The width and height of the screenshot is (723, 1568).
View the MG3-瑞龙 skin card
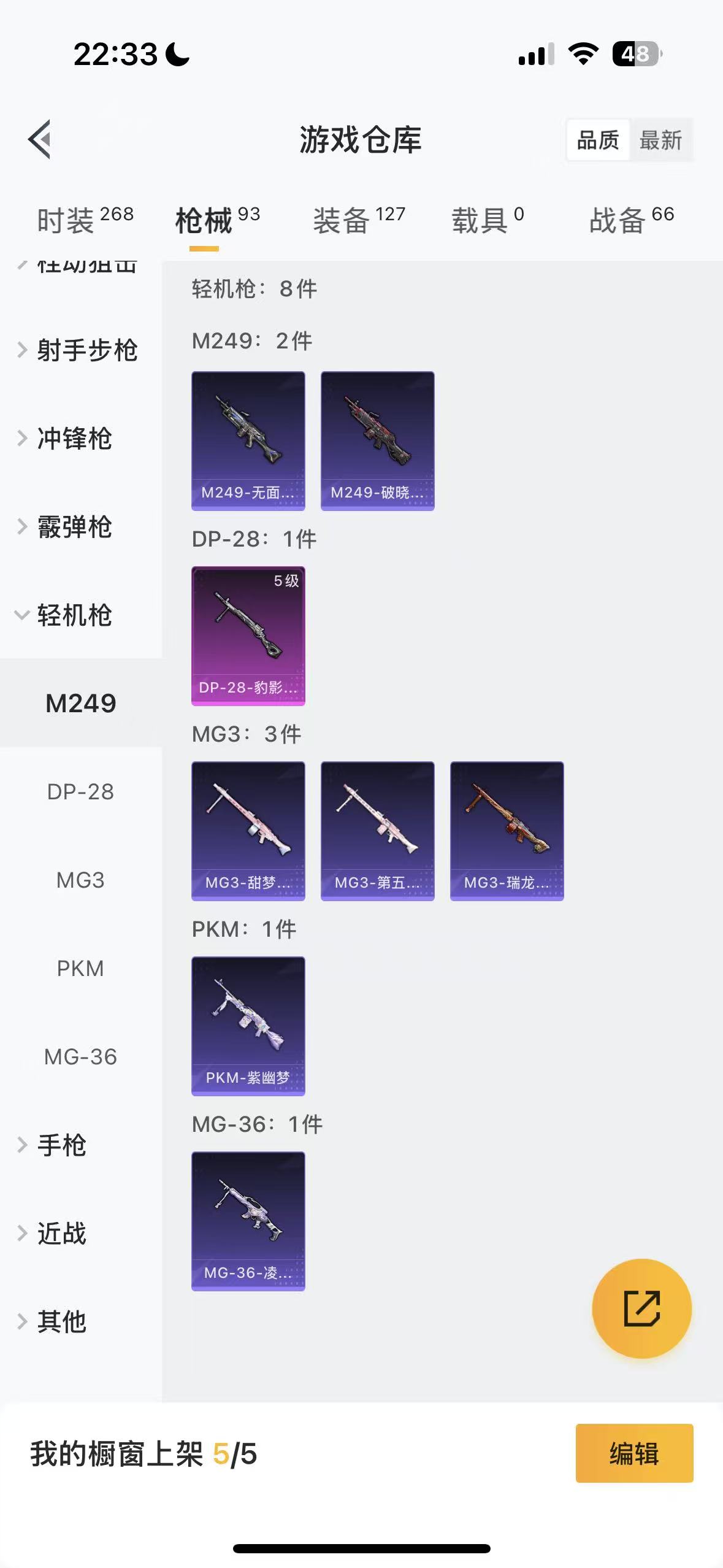[507, 831]
